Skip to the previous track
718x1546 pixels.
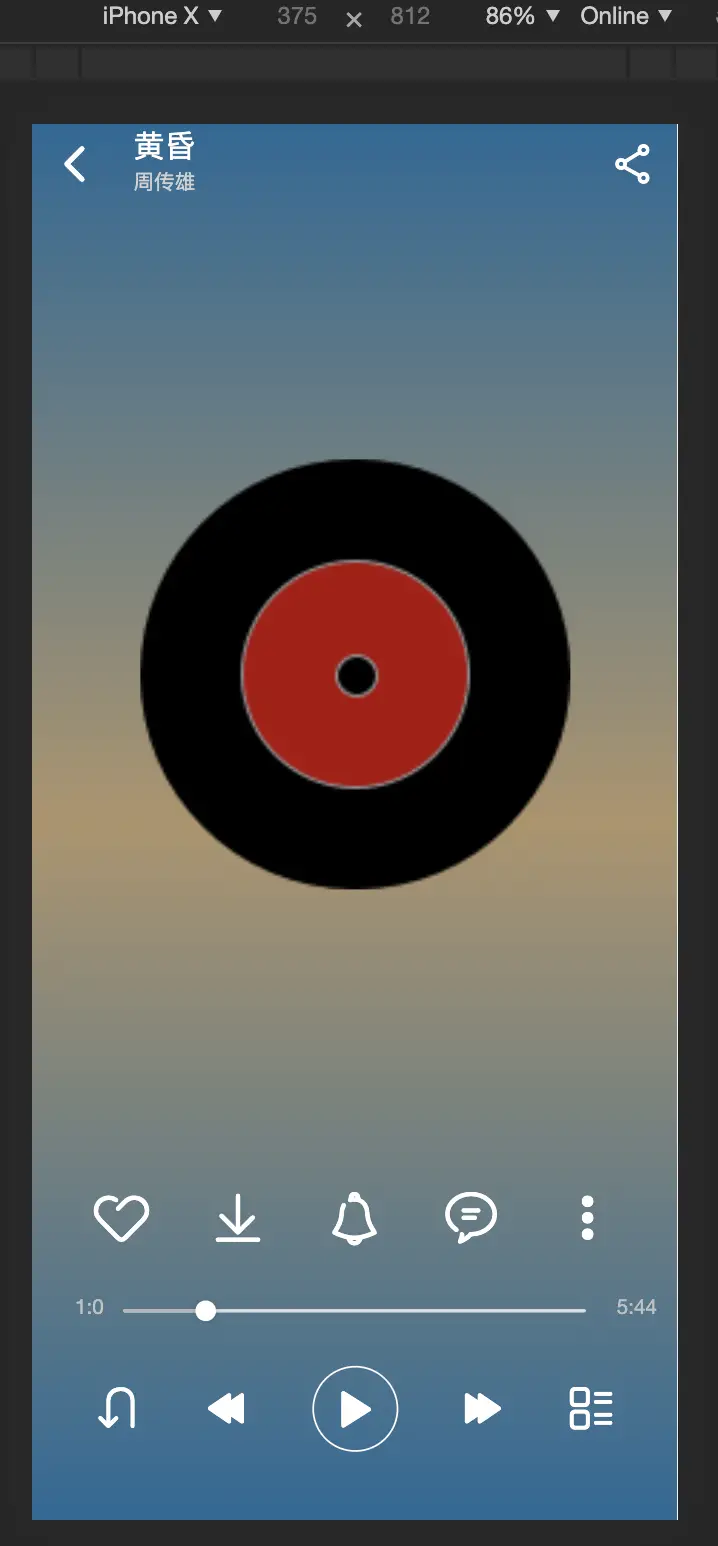(226, 1409)
